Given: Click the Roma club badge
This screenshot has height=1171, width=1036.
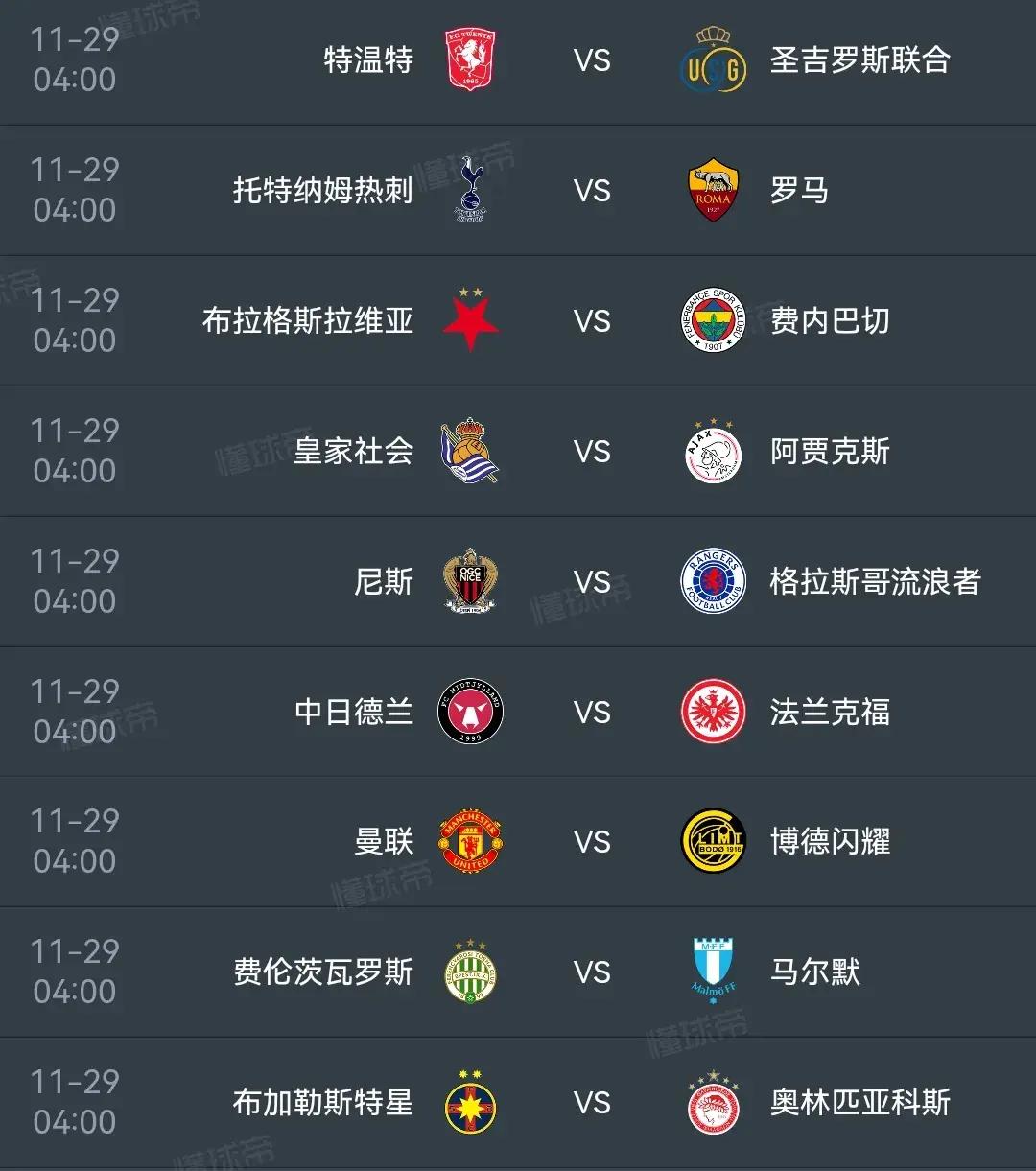Looking at the screenshot, I should [x=710, y=190].
